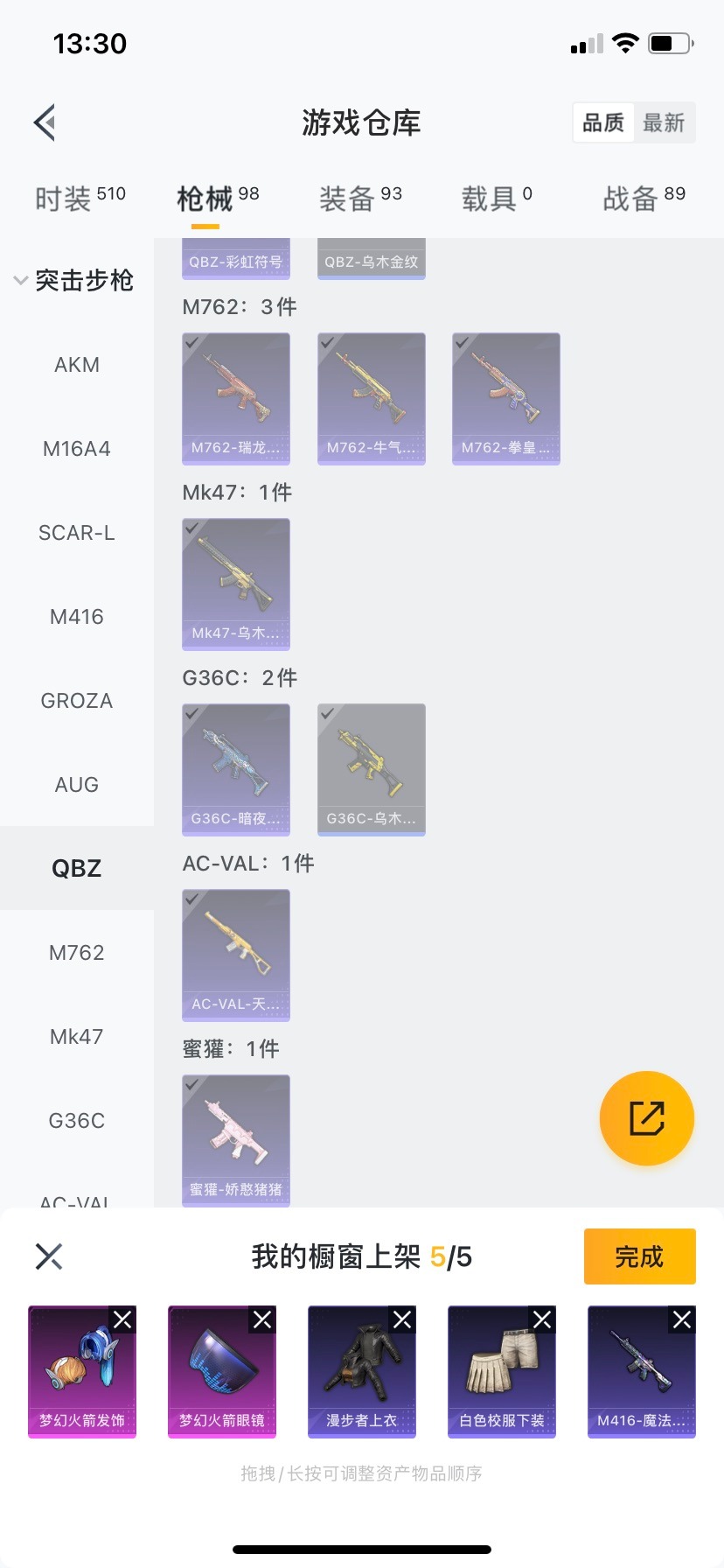This screenshot has width=724, height=1568.
Task: Remove 白色校服下装 from the showcase
Action: [542, 1319]
